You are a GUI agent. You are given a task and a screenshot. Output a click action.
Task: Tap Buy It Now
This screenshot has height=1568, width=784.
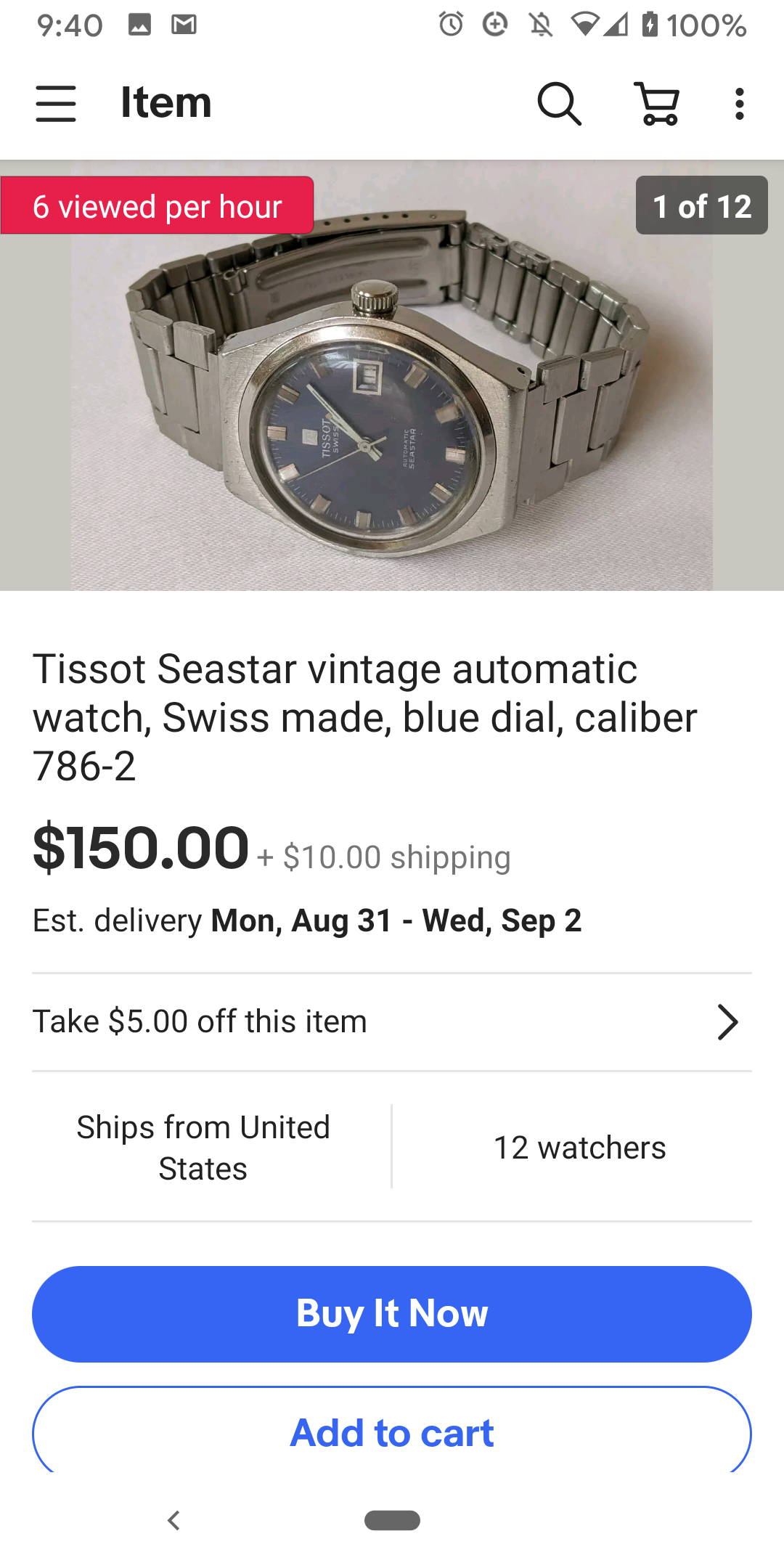click(x=392, y=1313)
